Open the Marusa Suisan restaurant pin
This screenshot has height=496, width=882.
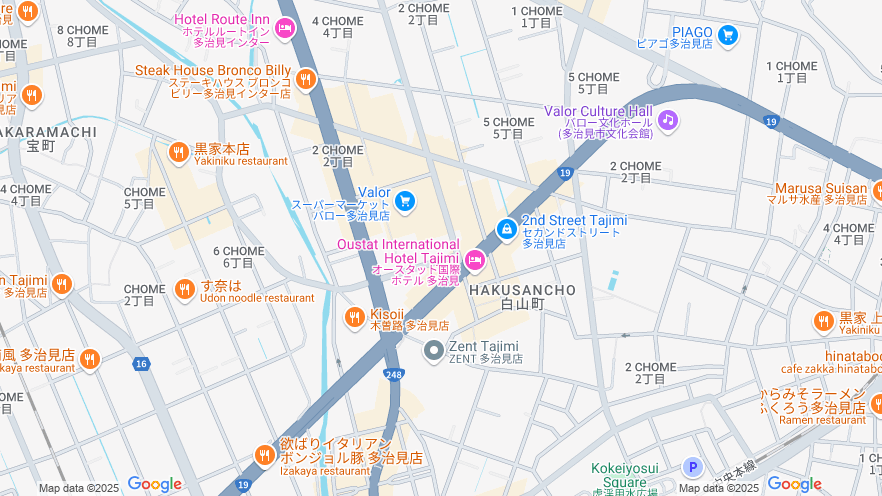click(876, 191)
